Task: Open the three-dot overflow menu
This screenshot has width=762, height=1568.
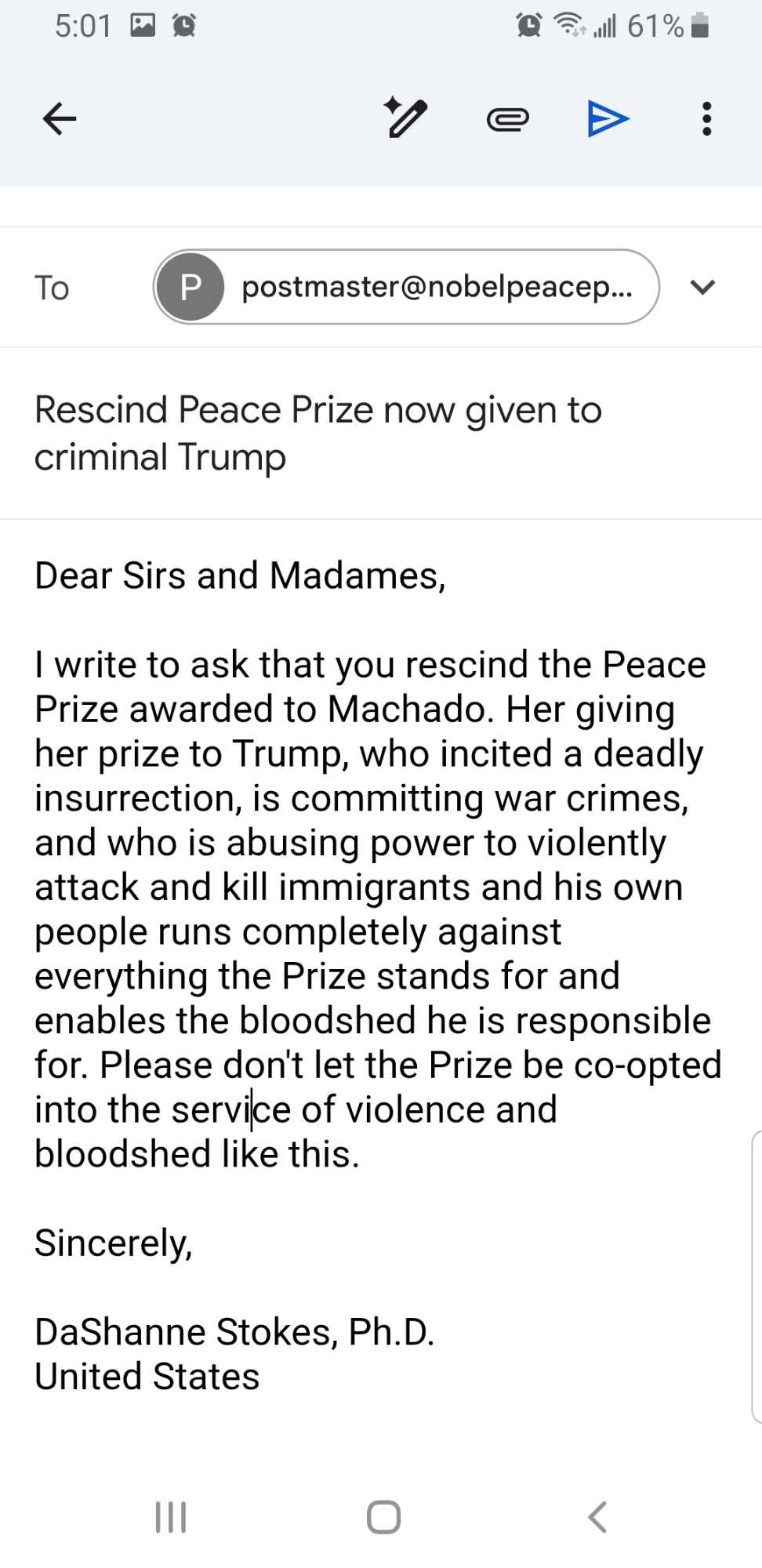Action: point(706,119)
